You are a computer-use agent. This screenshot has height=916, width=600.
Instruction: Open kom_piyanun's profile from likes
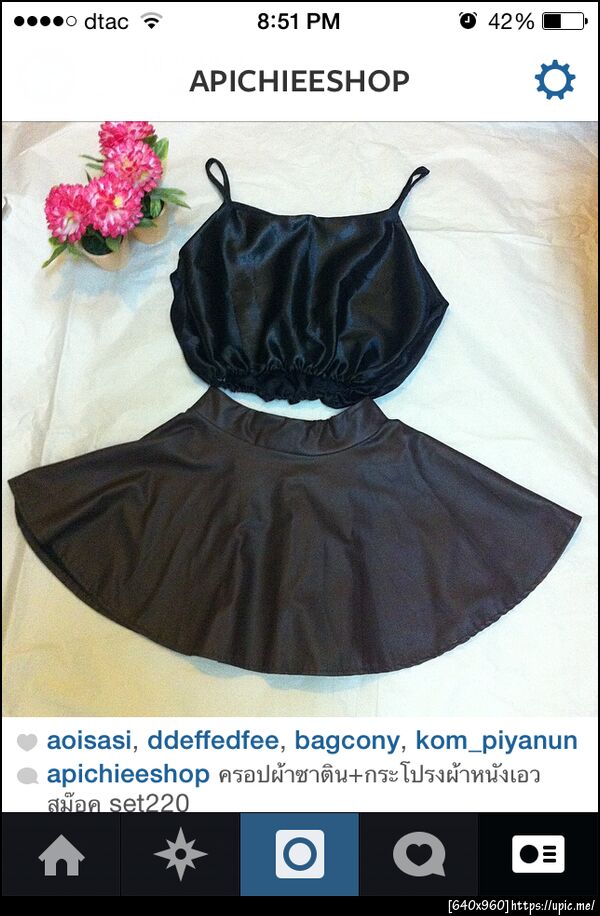[497, 741]
